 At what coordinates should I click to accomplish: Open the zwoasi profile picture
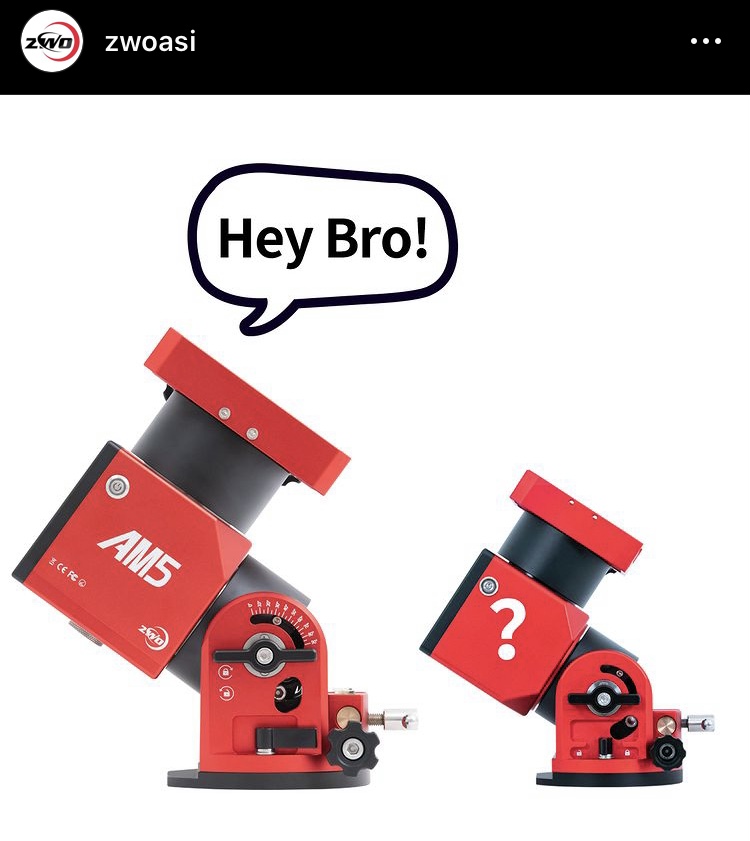point(52,42)
